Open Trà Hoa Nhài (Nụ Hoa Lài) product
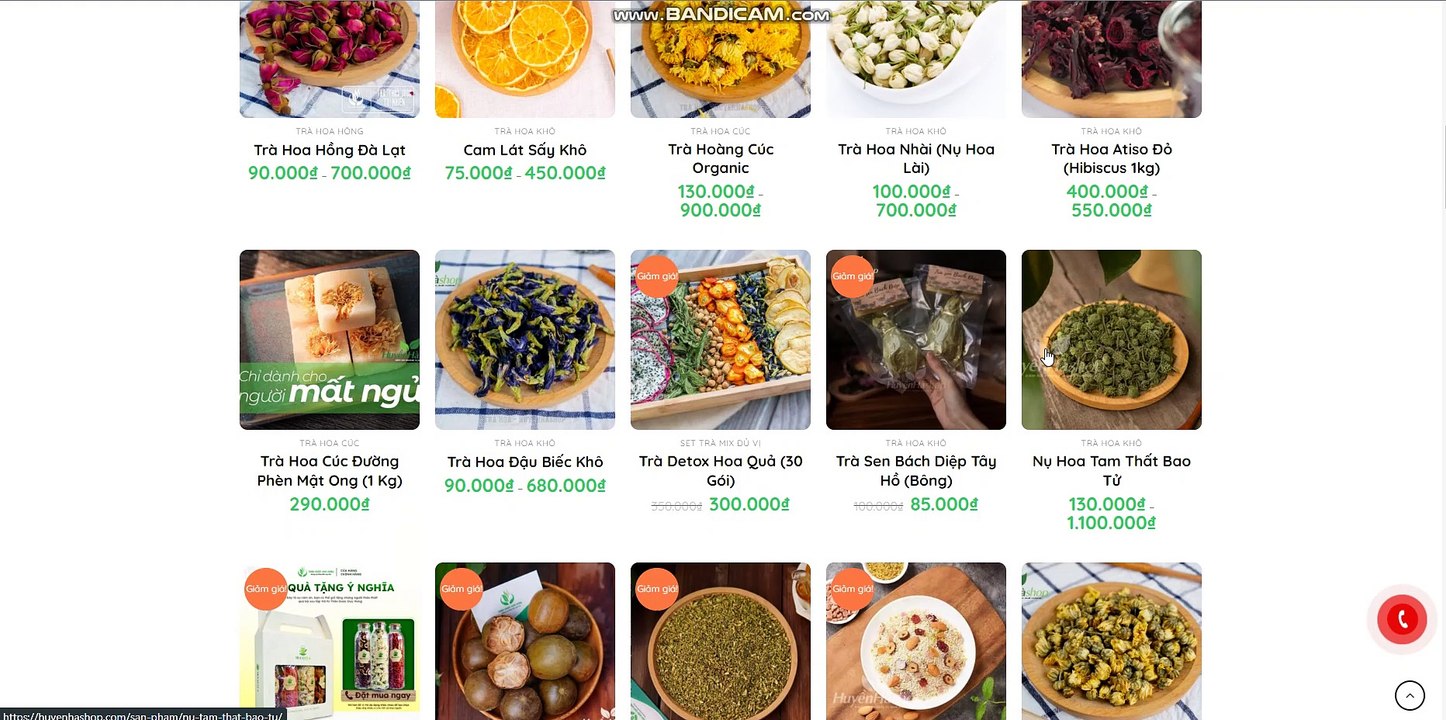Screen dimensions: 1446x720 click(x=916, y=159)
